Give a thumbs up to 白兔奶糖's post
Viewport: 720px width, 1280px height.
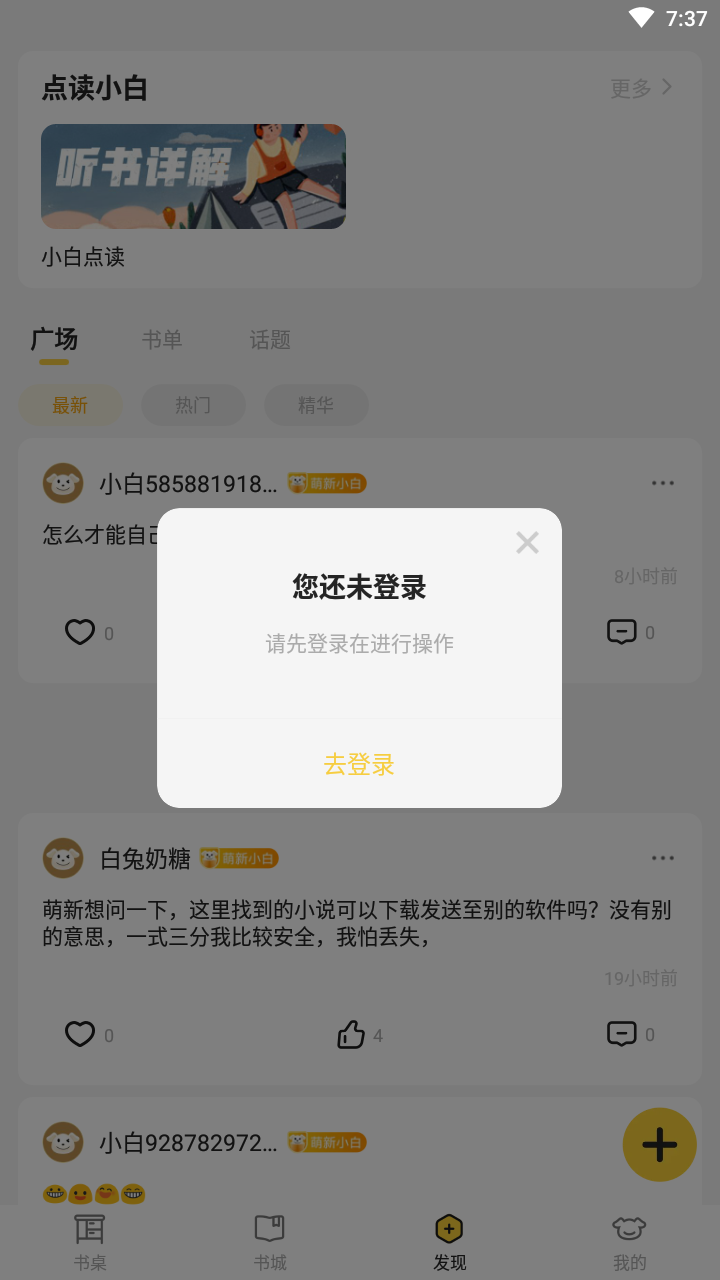351,1034
